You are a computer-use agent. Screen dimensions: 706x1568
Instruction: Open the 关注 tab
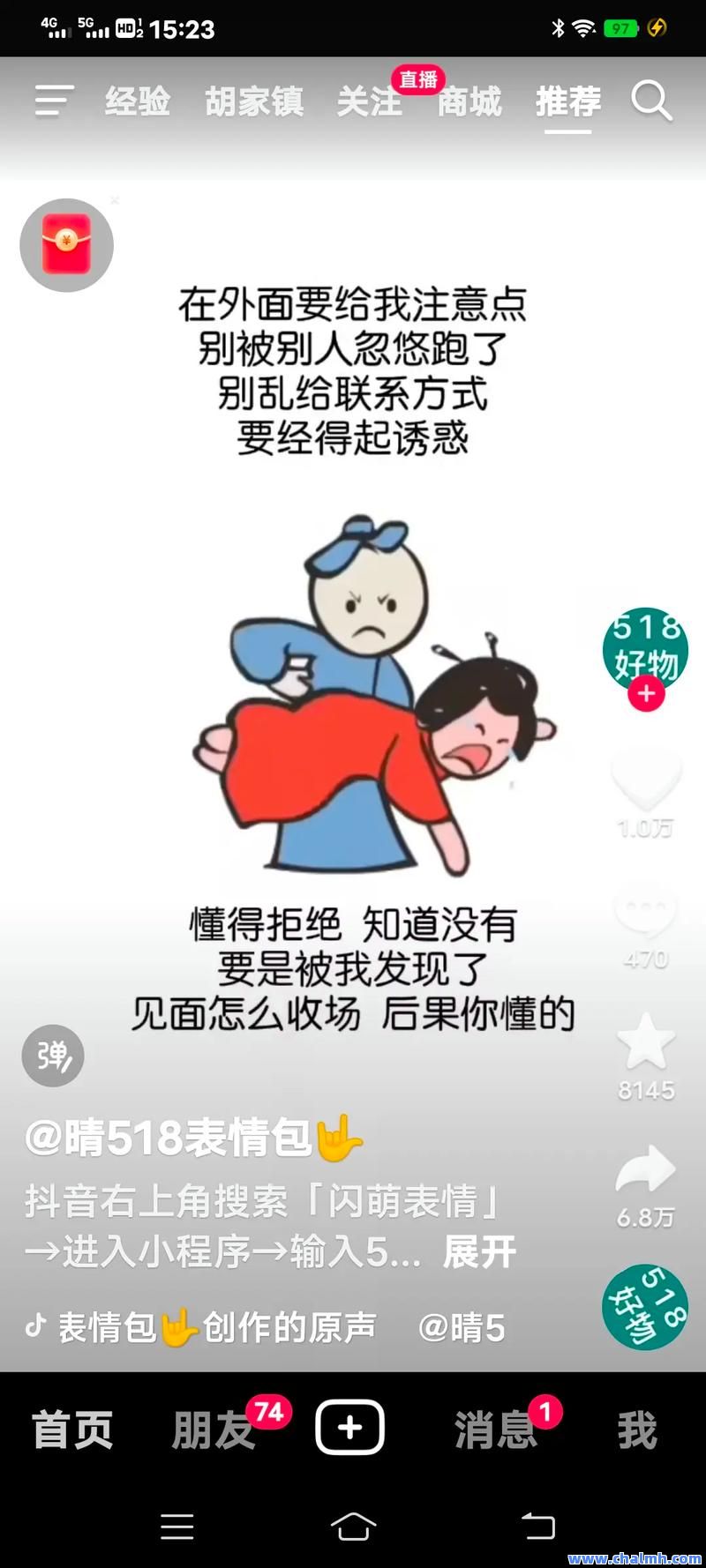tap(369, 101)
